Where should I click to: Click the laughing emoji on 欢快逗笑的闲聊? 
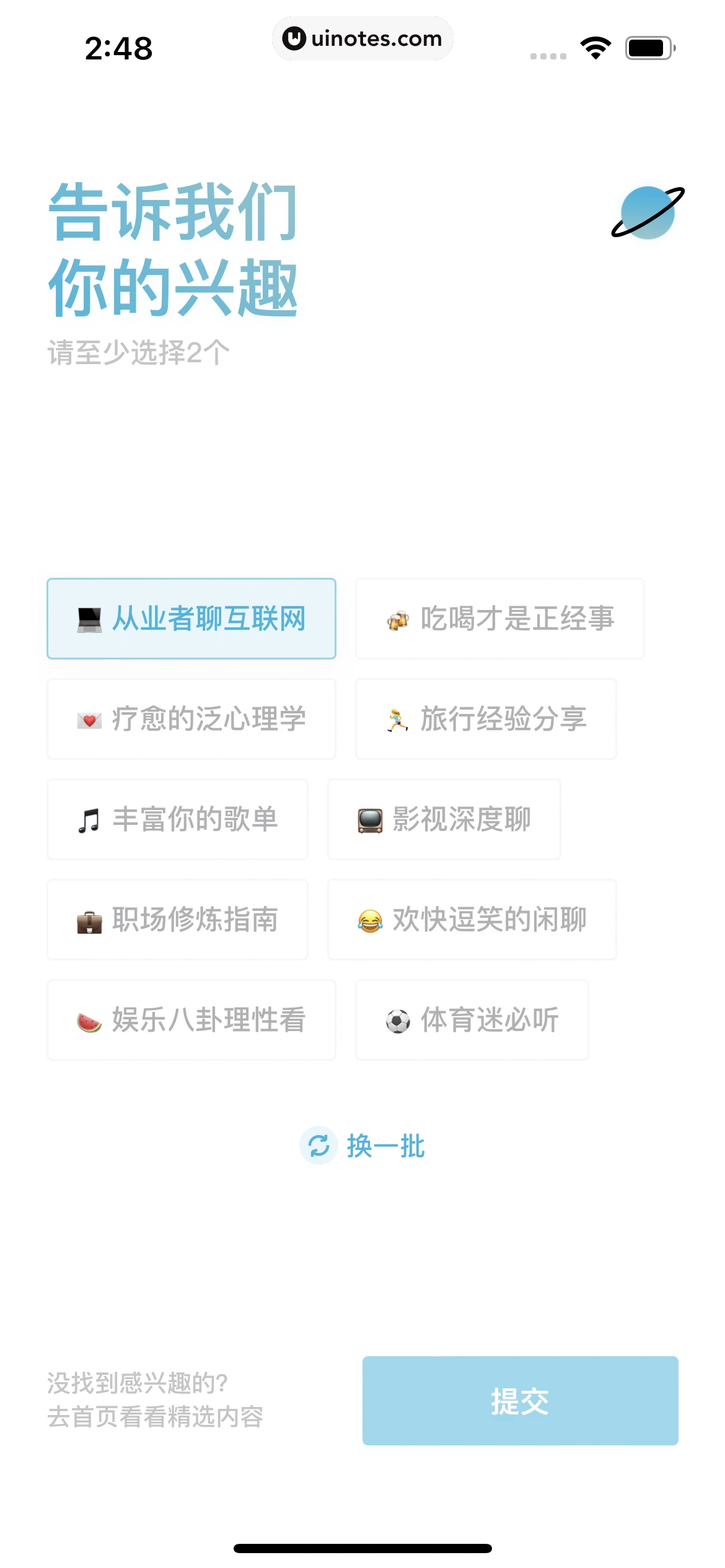(x=370, y=920)
